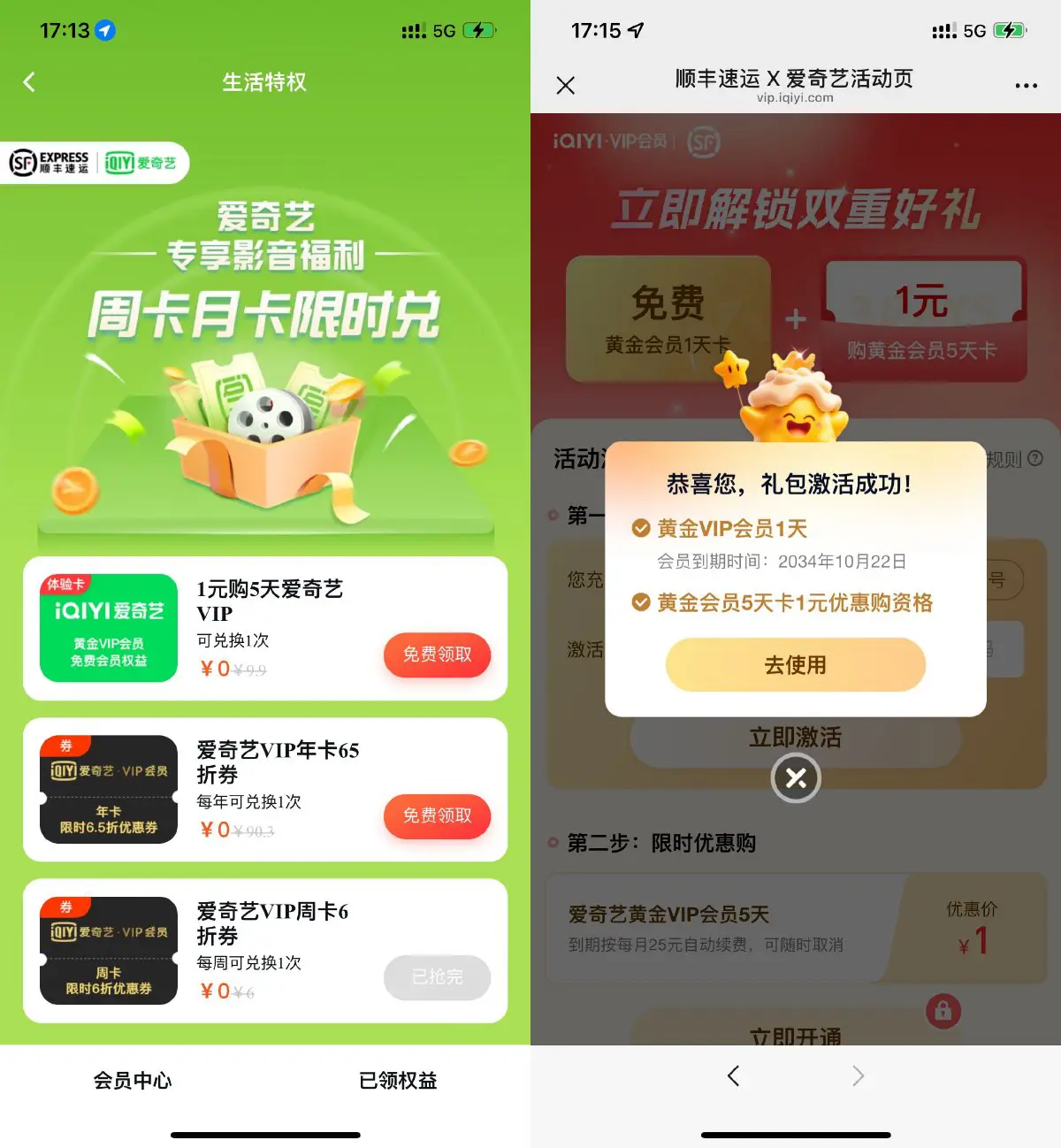Open the three-dot menu on activity page

click(x=1026, y=84)
